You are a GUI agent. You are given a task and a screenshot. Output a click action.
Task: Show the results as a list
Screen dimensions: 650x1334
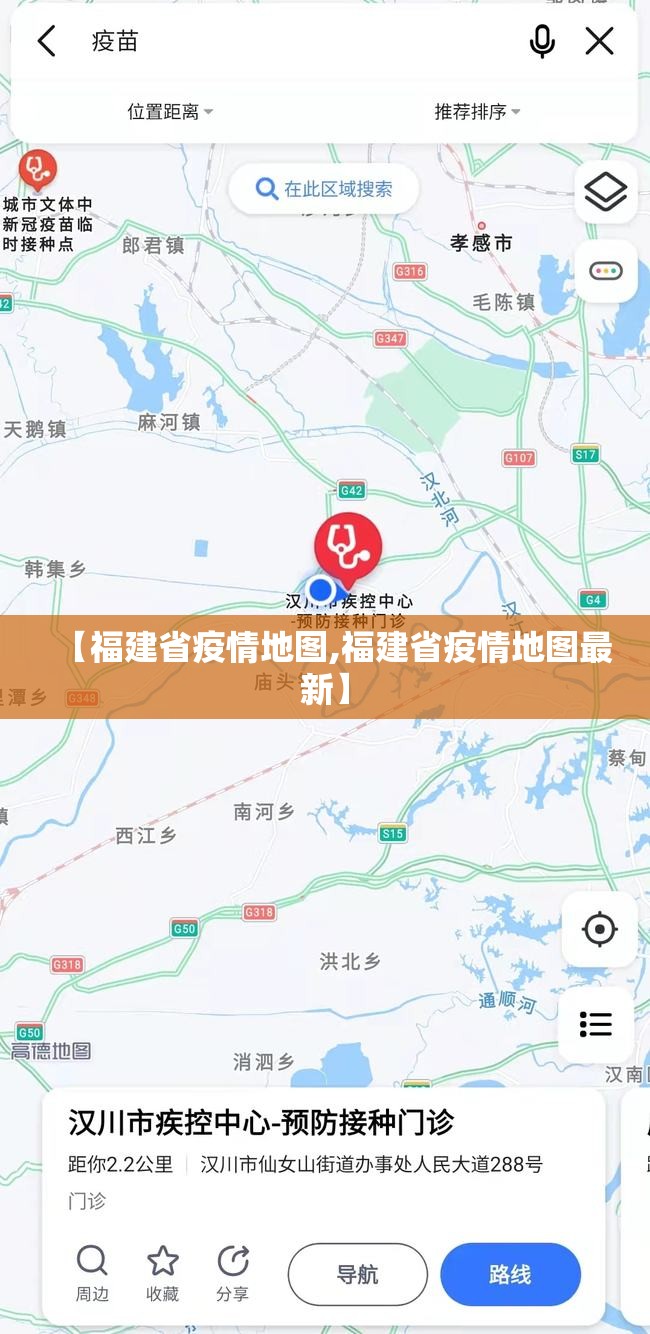click(596, 1024)
